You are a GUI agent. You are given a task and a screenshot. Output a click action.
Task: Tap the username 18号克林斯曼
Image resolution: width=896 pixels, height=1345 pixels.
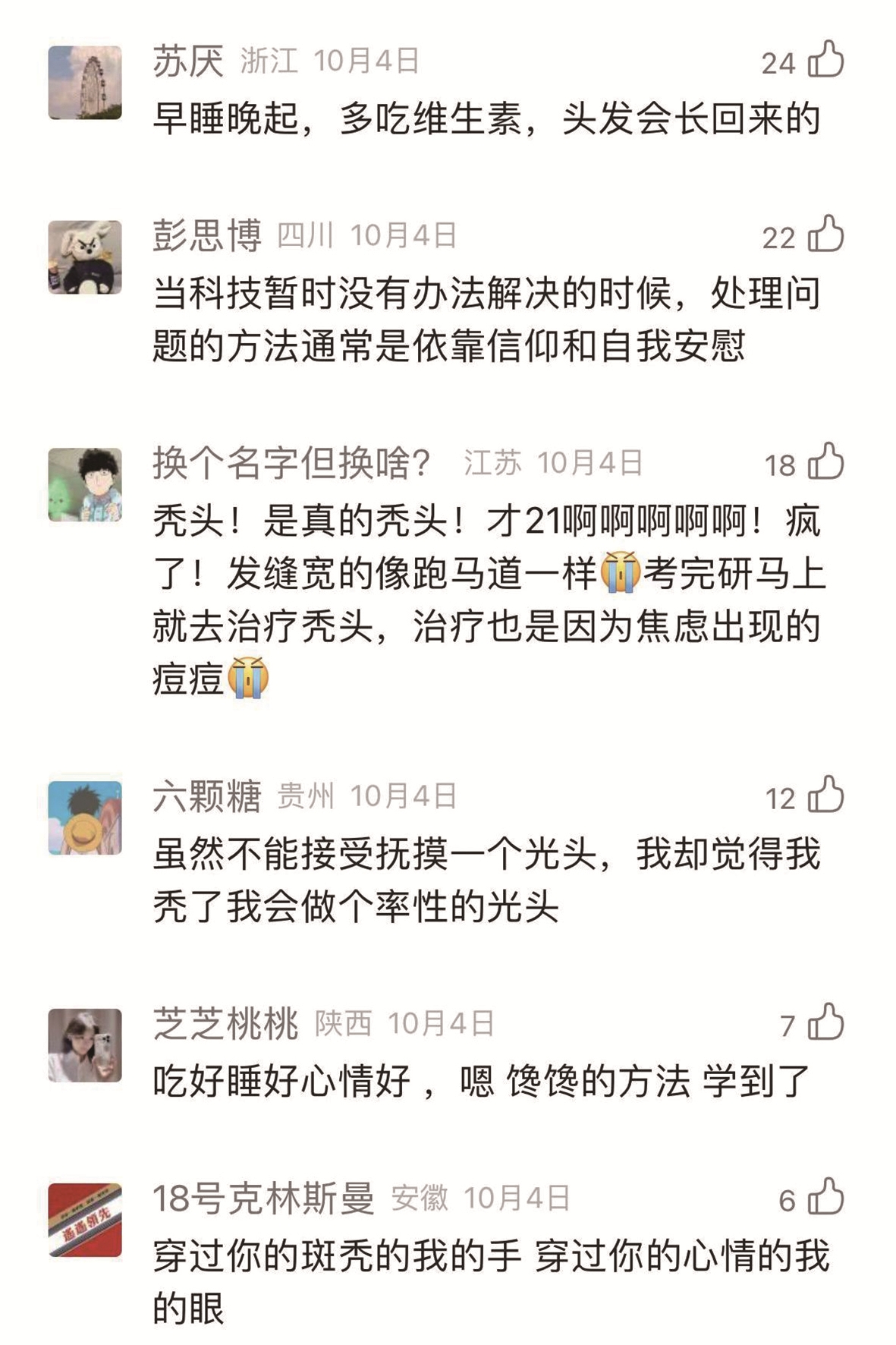coord(263,1199)
